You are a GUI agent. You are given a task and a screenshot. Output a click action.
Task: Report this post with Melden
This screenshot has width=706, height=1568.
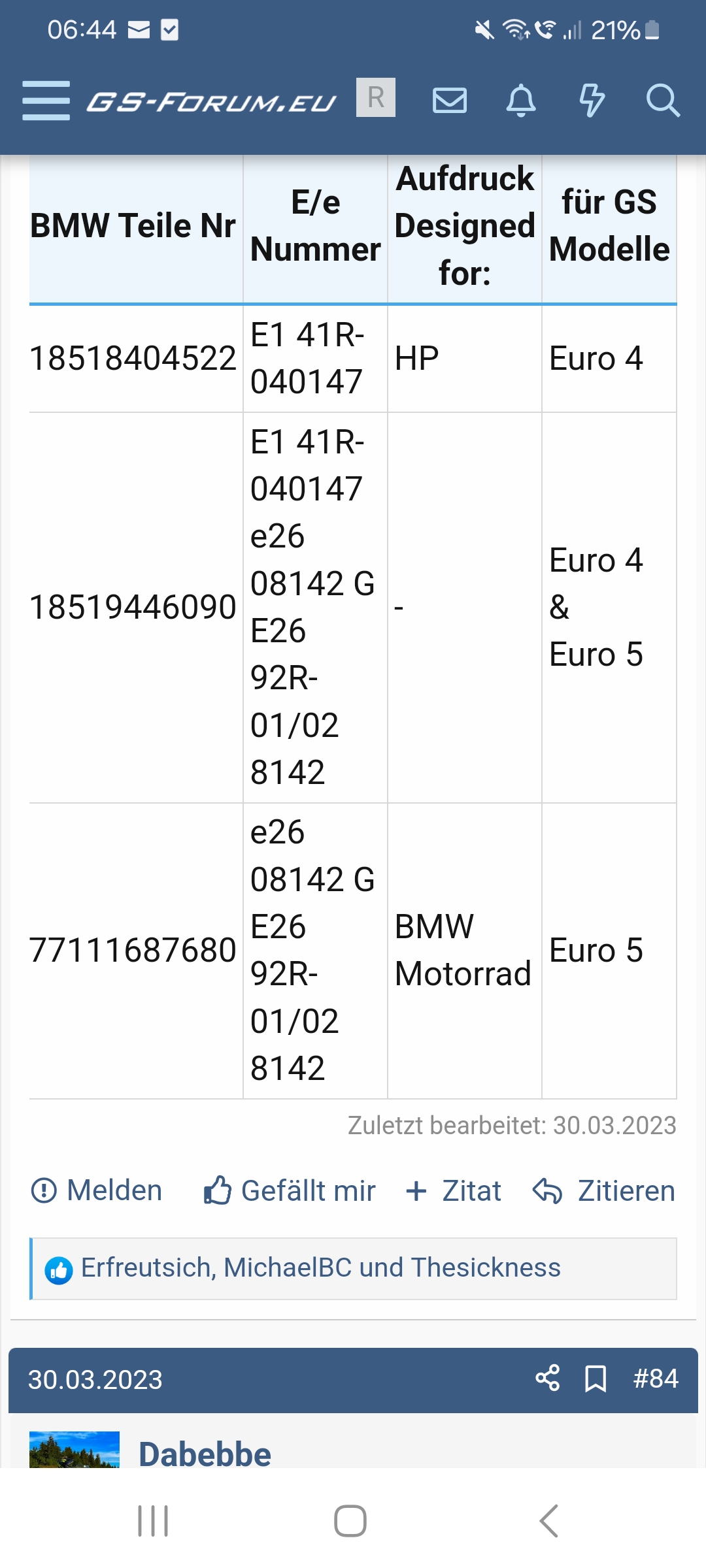pyautogui.click(x=97, y=1190)
